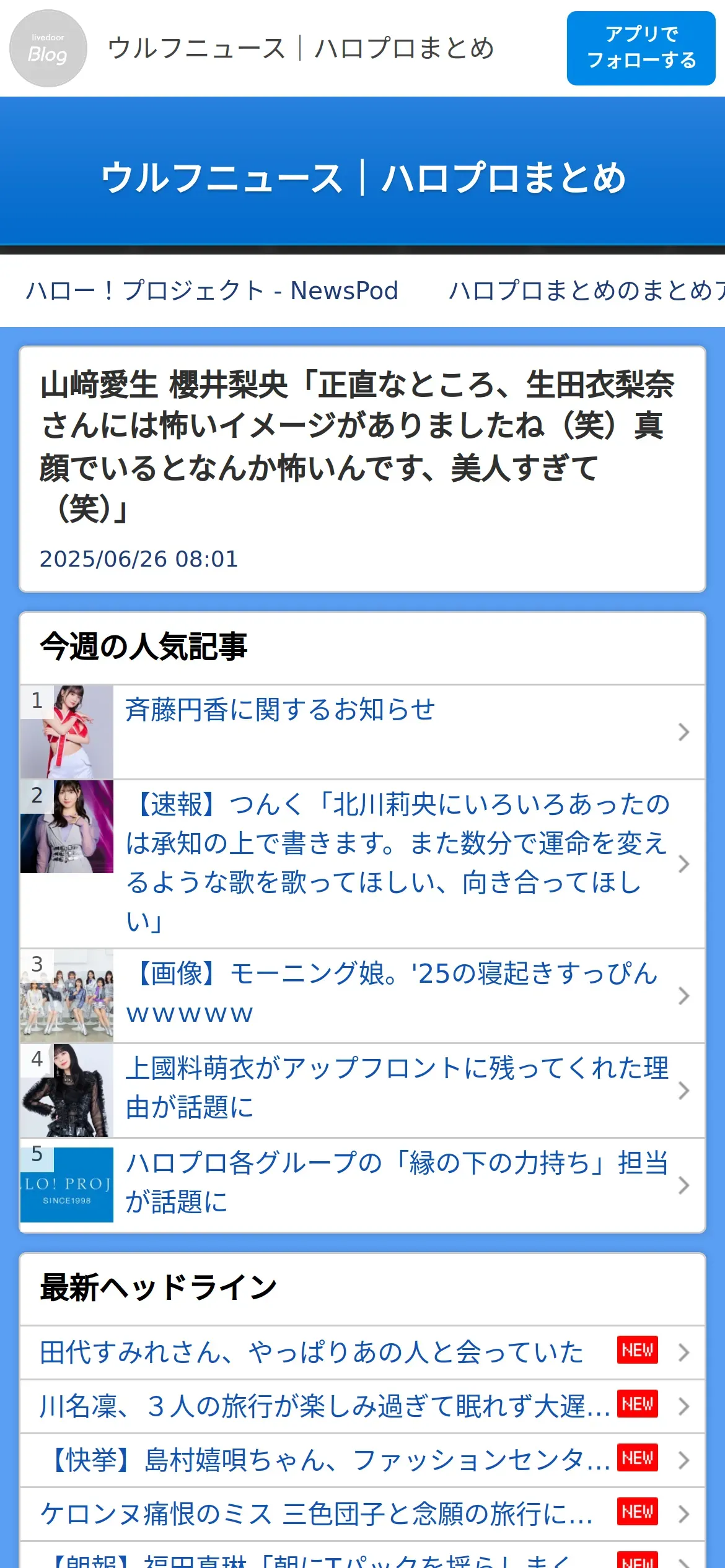The image size is (725, 1568).
Task: Open the ハロー！プロジェクト - NewsPod link
Action: point(212,290)
